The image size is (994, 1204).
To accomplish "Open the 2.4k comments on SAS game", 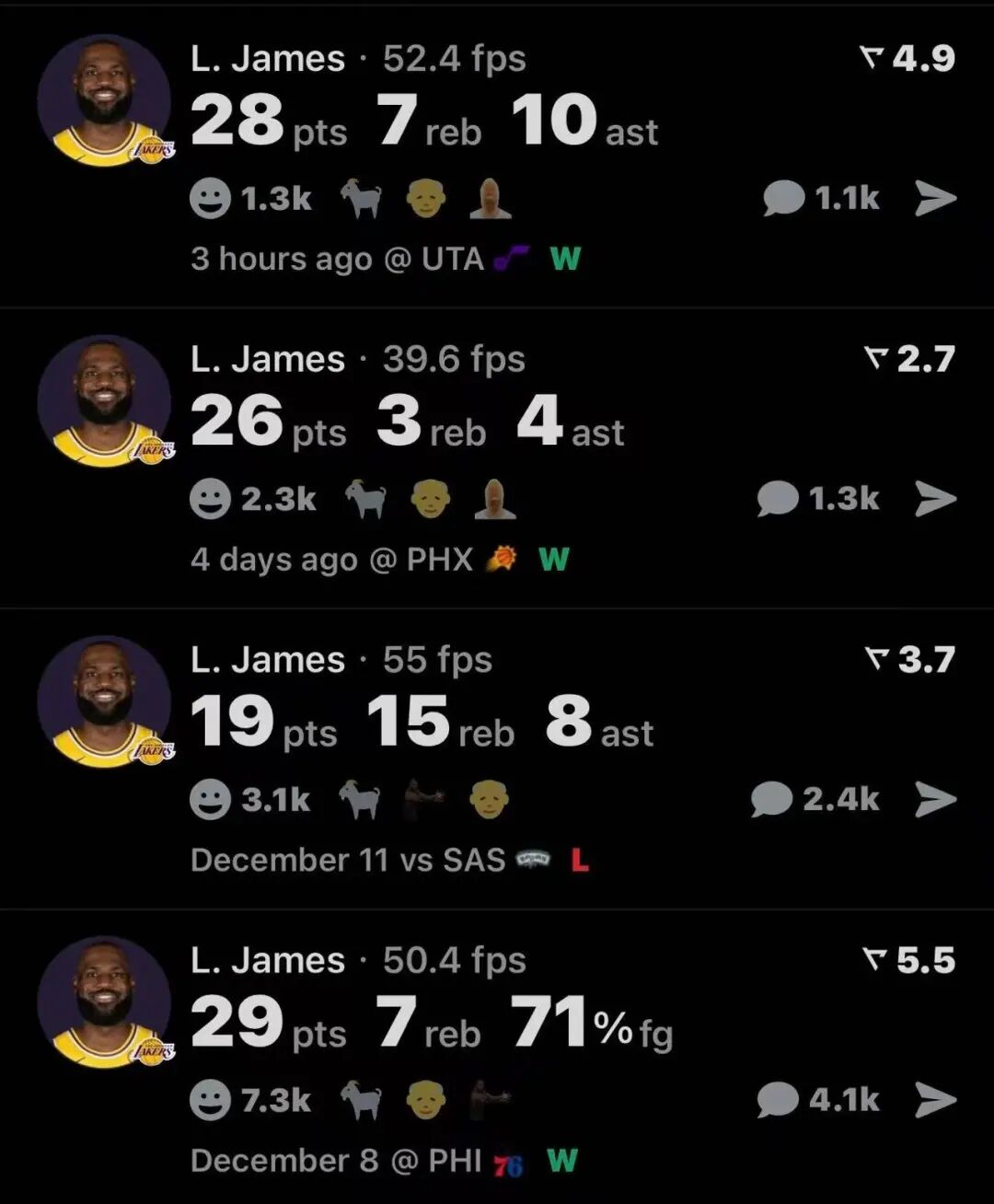I will tap(772, 800).
